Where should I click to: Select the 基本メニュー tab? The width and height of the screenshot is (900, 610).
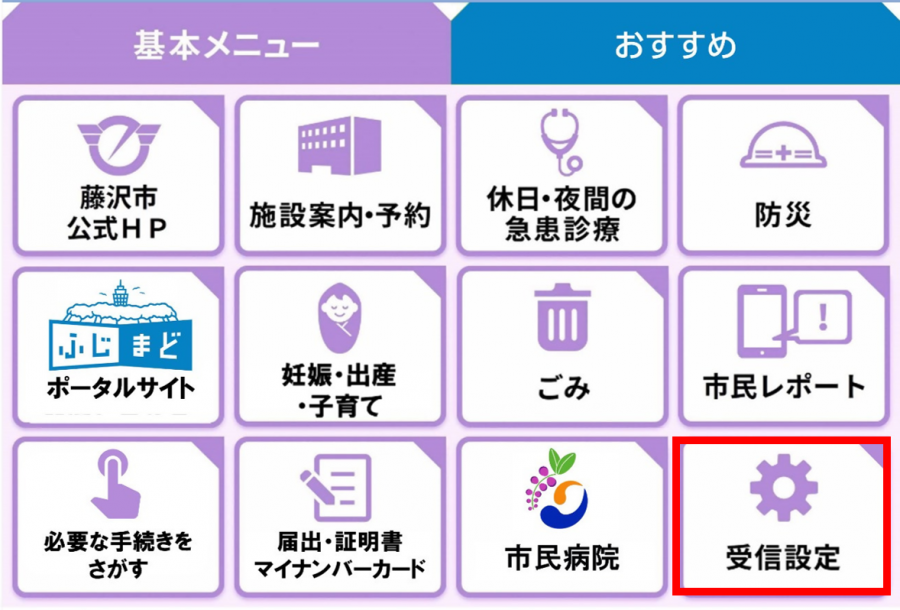pyautogui.click(x=226, y=45)
